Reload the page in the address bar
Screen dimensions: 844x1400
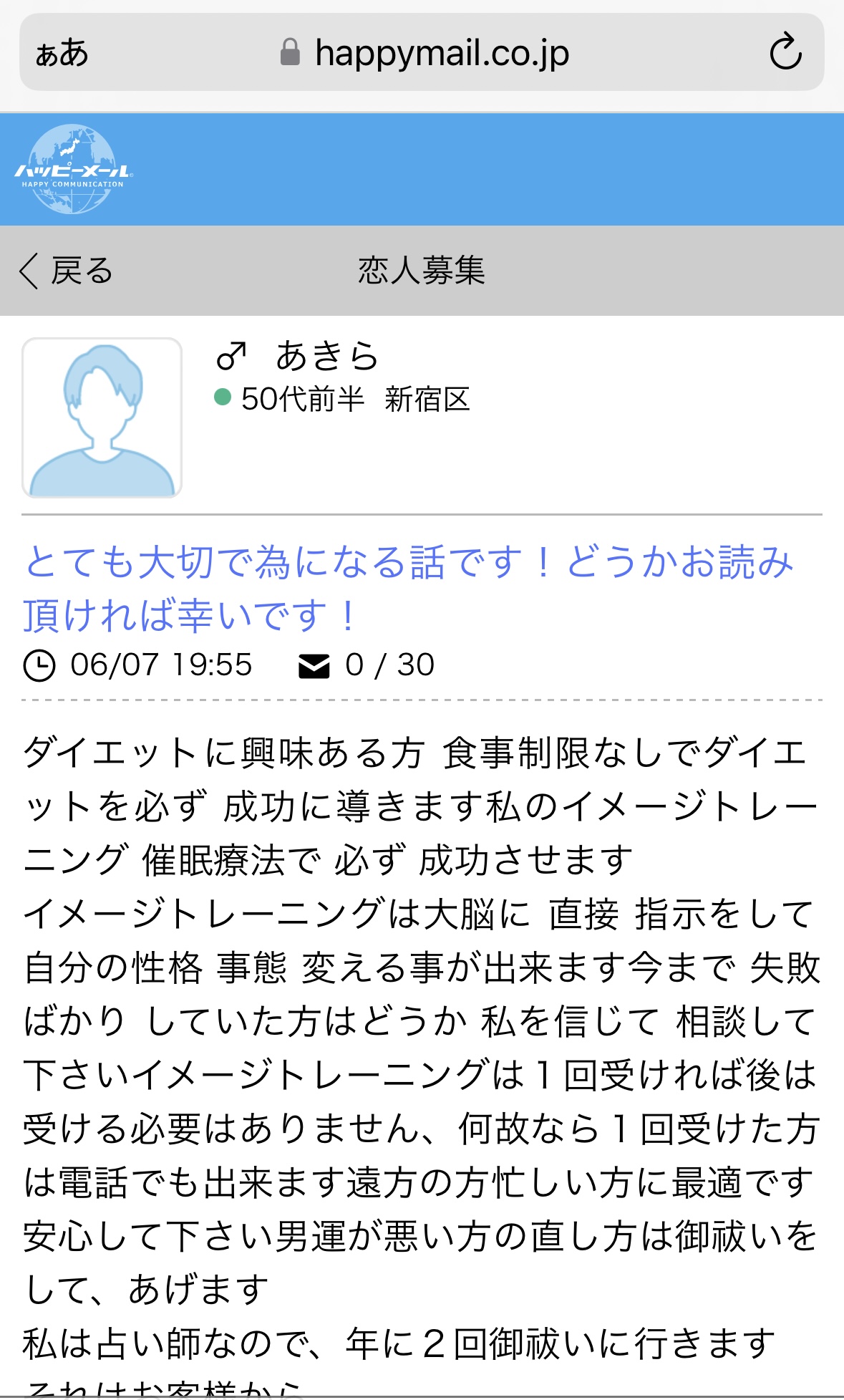coord(785,52)
